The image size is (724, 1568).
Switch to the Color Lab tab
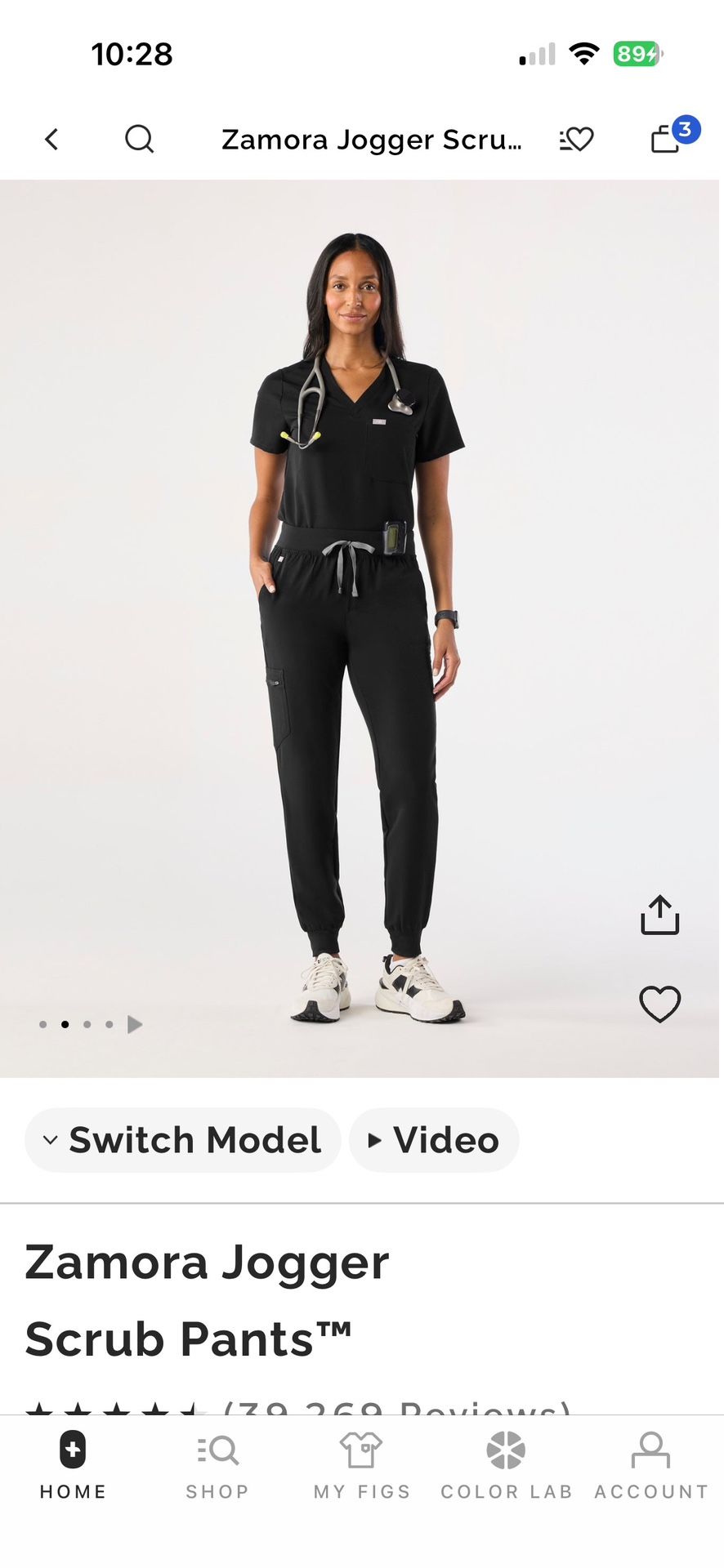click(506, 1465)
